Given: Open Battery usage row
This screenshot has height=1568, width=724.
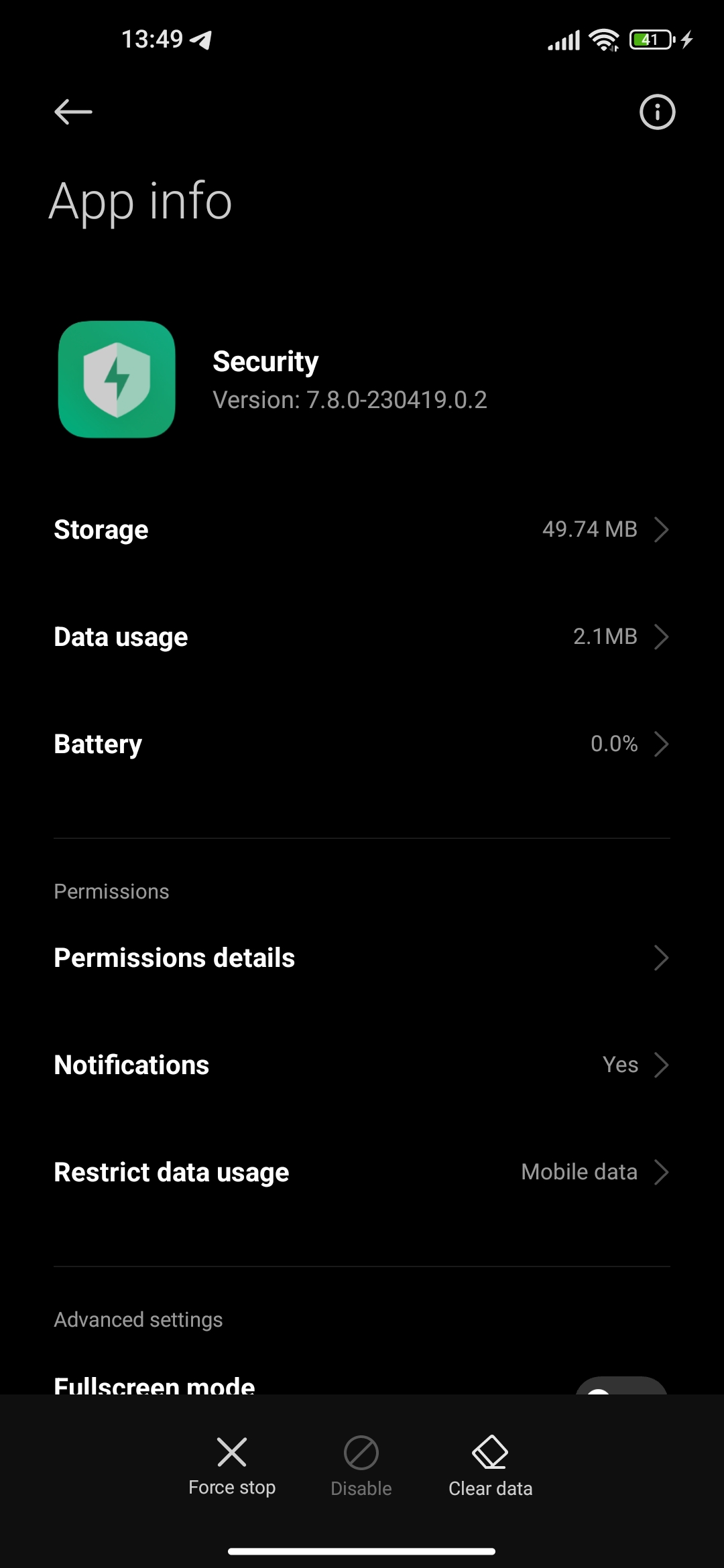Looking at the screenshot, I should [x=362, y=744].
